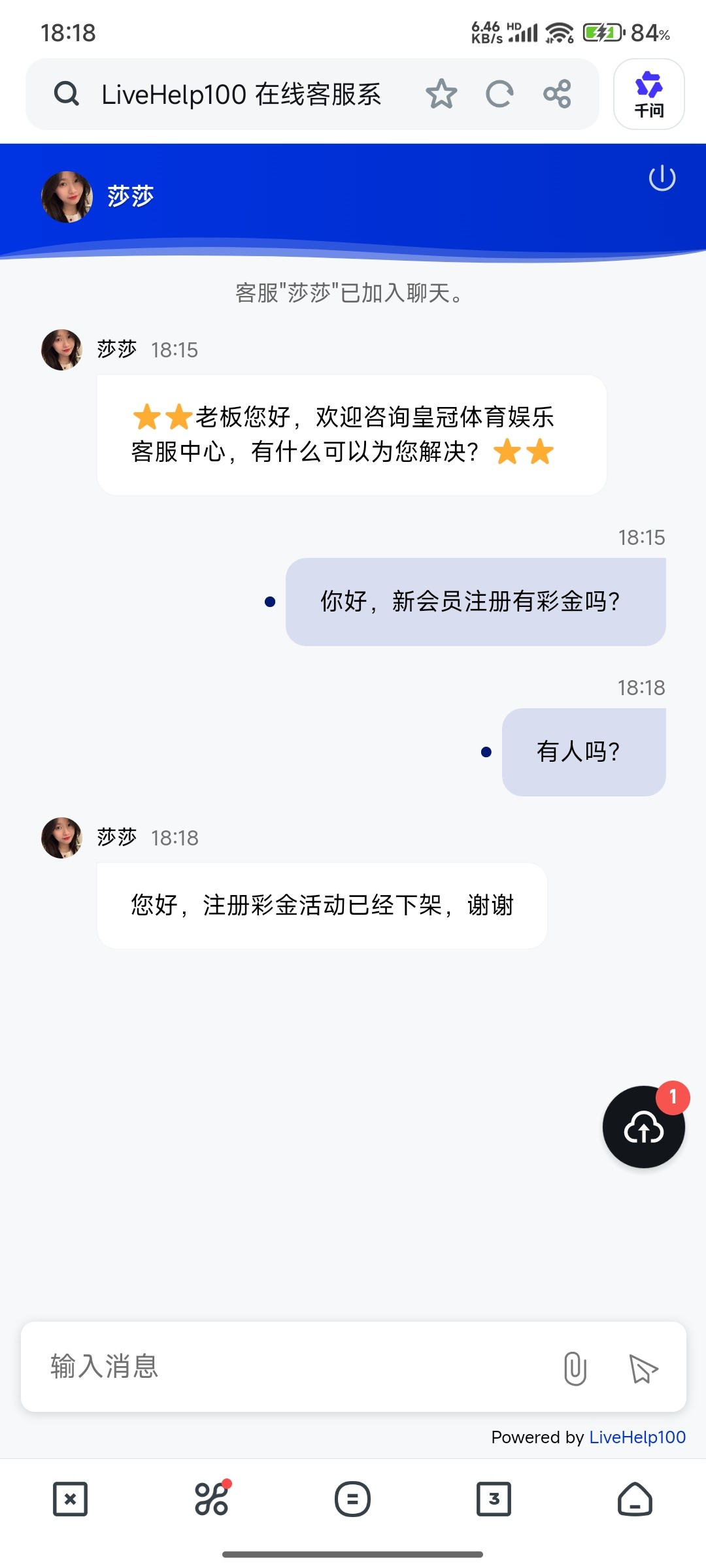706x1568 pixels.
Task: Open the tab switcher showing 3 tabs
Action: (x=494, y=1499)
